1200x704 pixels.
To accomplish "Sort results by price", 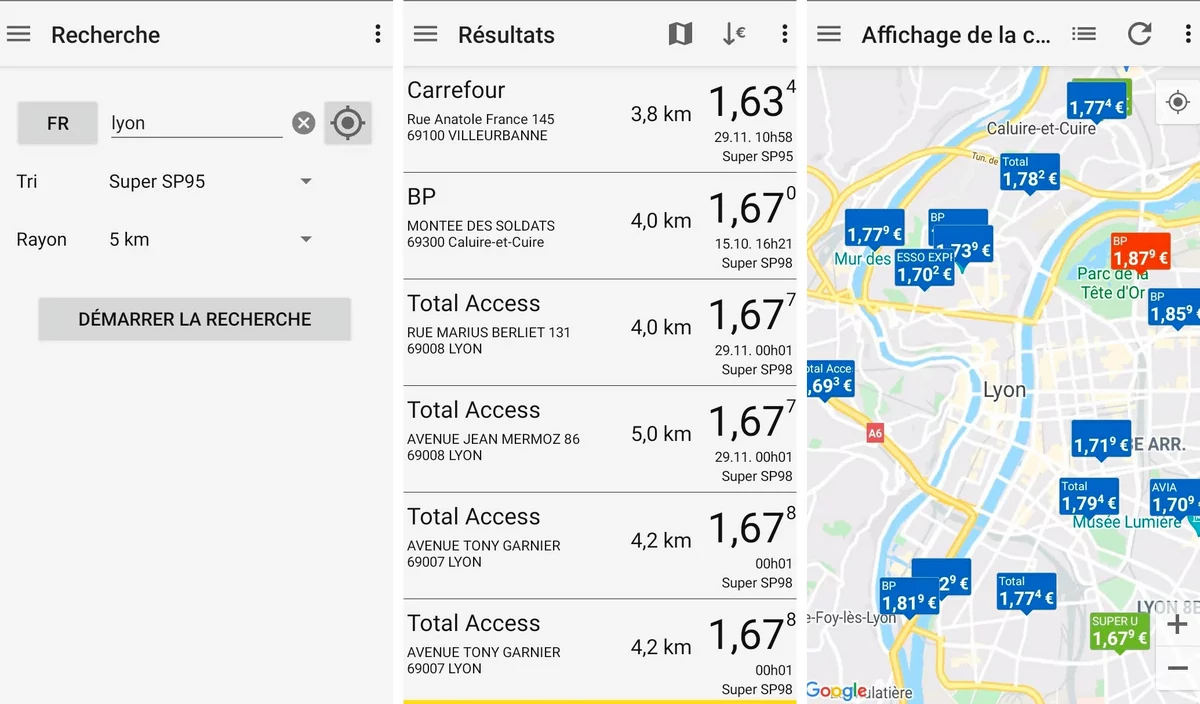I will [x=733, y=34].
